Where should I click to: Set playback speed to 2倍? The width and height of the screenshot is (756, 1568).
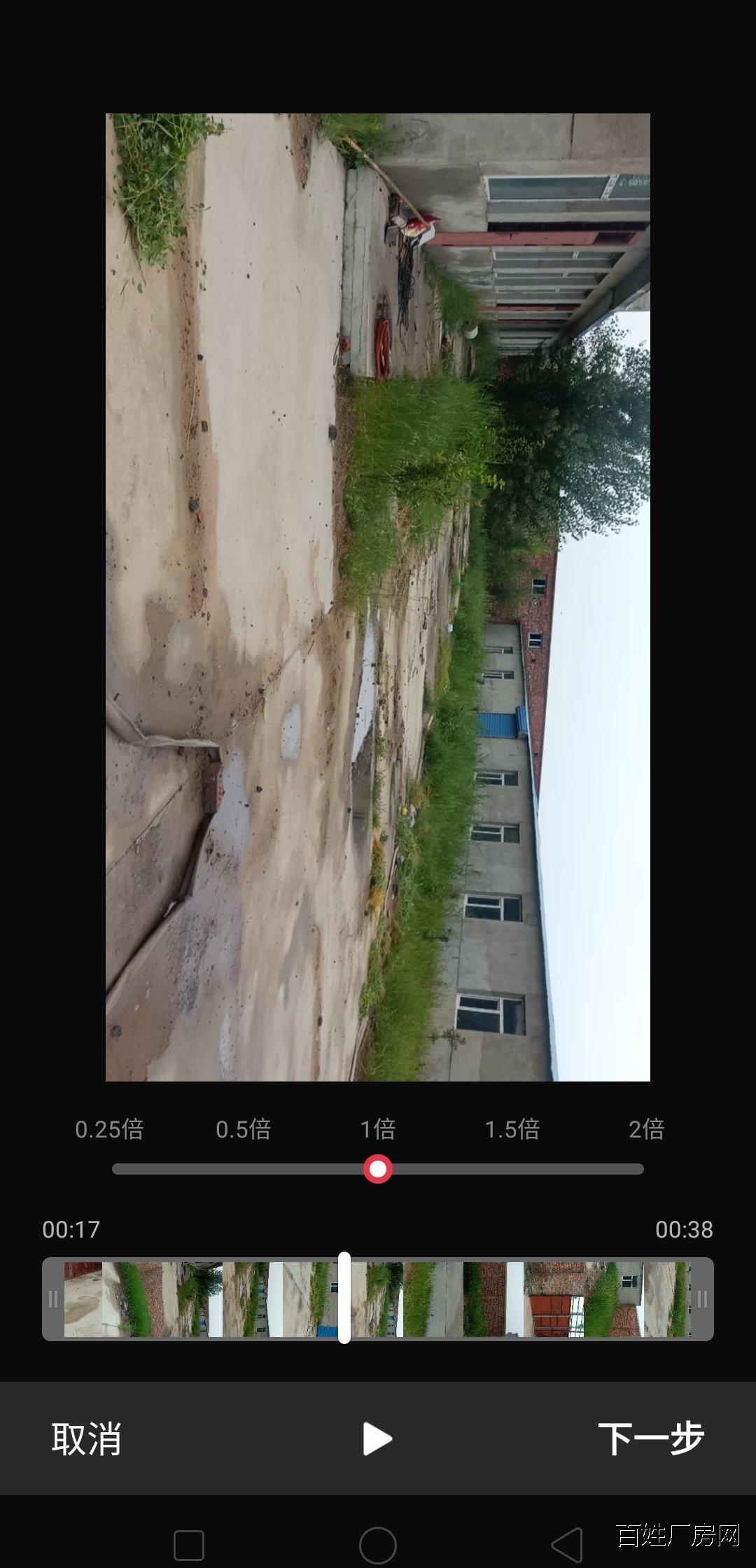tap(646, 1129)
